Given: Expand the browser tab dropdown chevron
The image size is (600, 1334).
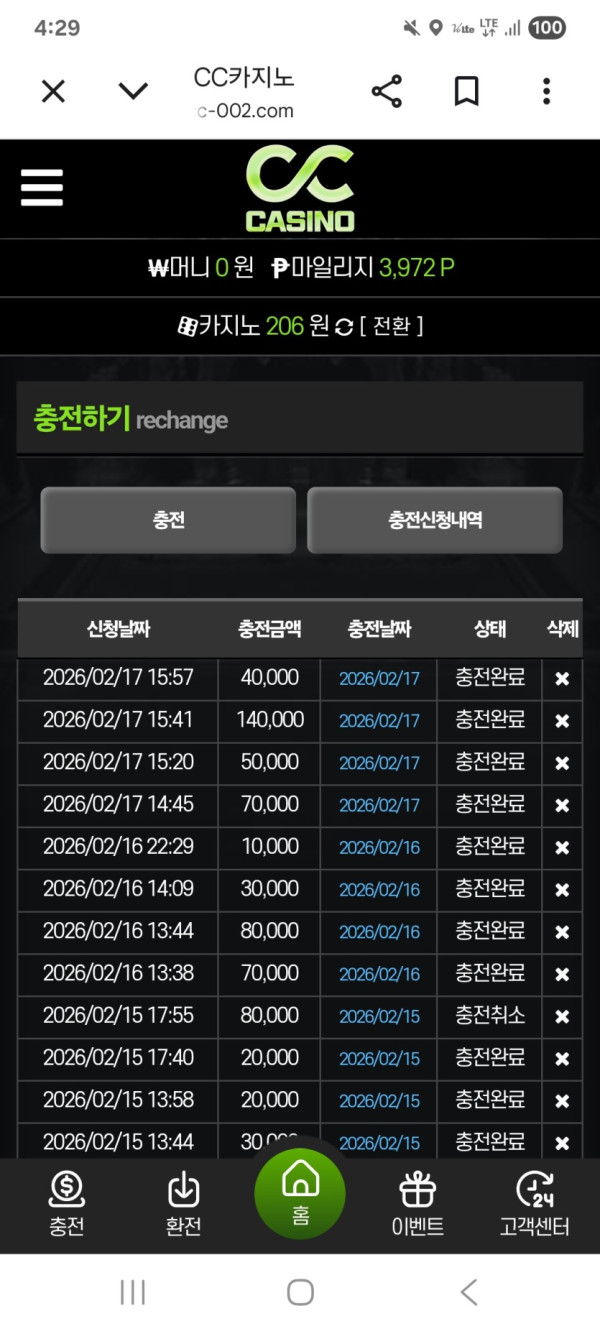Looking at the screenshot, I should pos(133,92).
